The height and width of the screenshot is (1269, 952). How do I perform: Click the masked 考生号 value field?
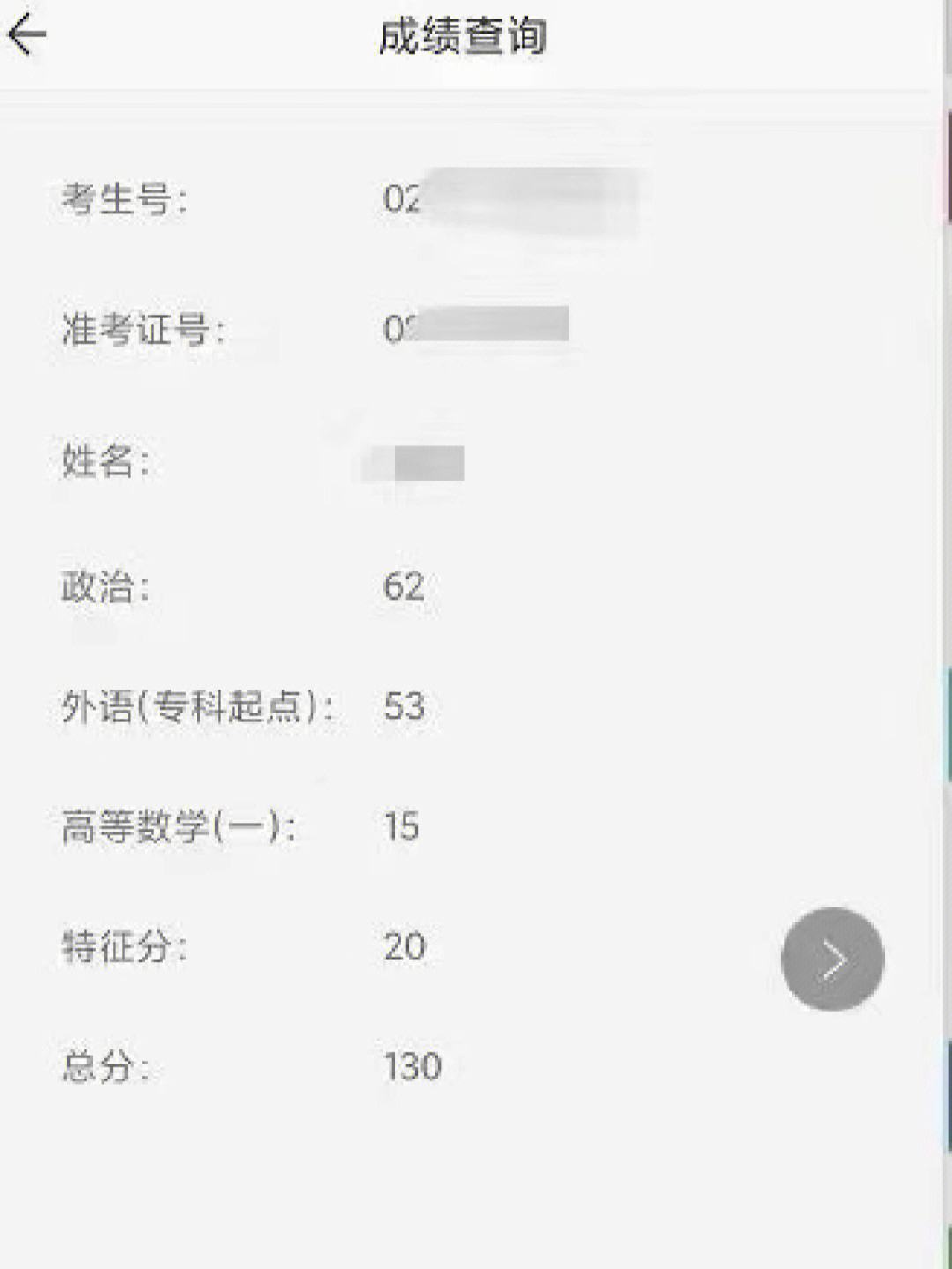520,203
